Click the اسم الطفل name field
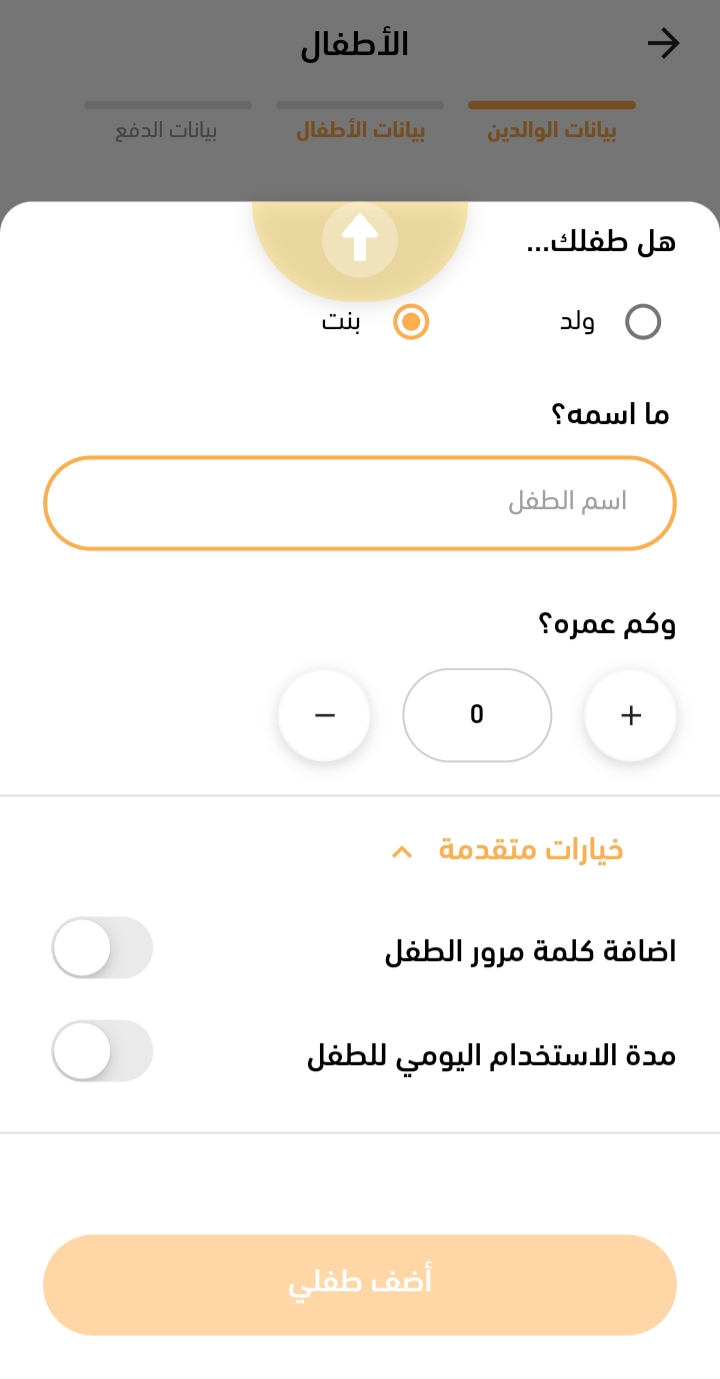Viewport: 720px width, 1379px height. click(360, 502)
